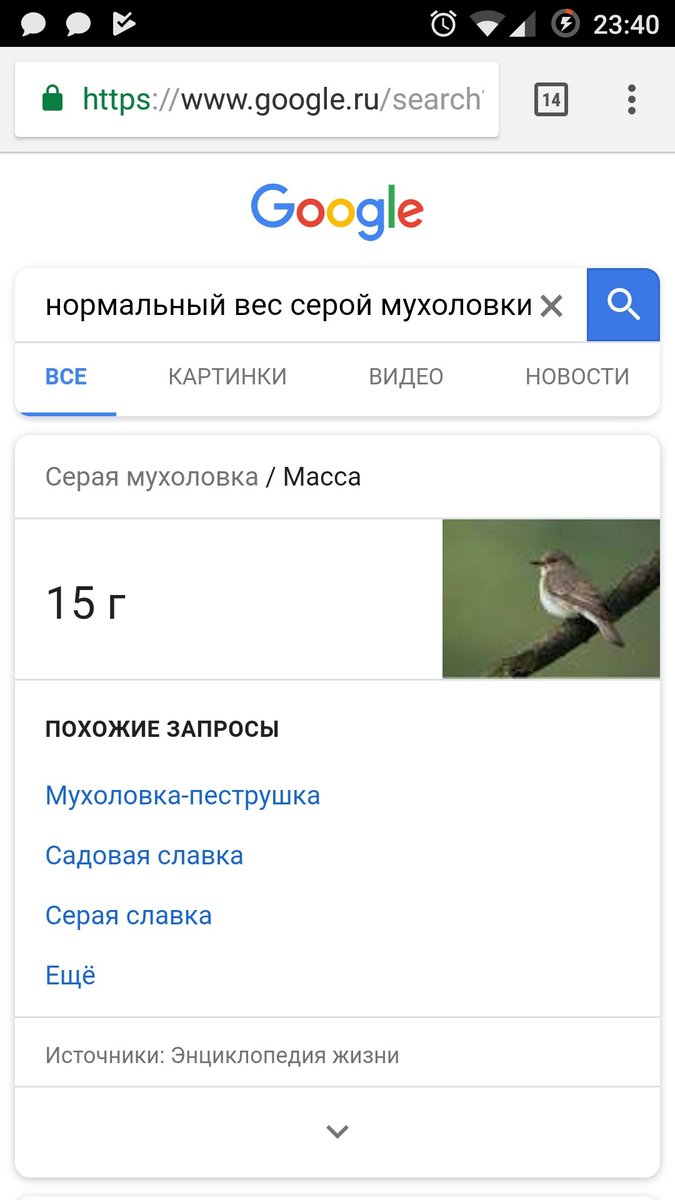Open related query Мухоловка-пеструшка
Viewport: 675px width, 1200px height.
tap(183, 796)
